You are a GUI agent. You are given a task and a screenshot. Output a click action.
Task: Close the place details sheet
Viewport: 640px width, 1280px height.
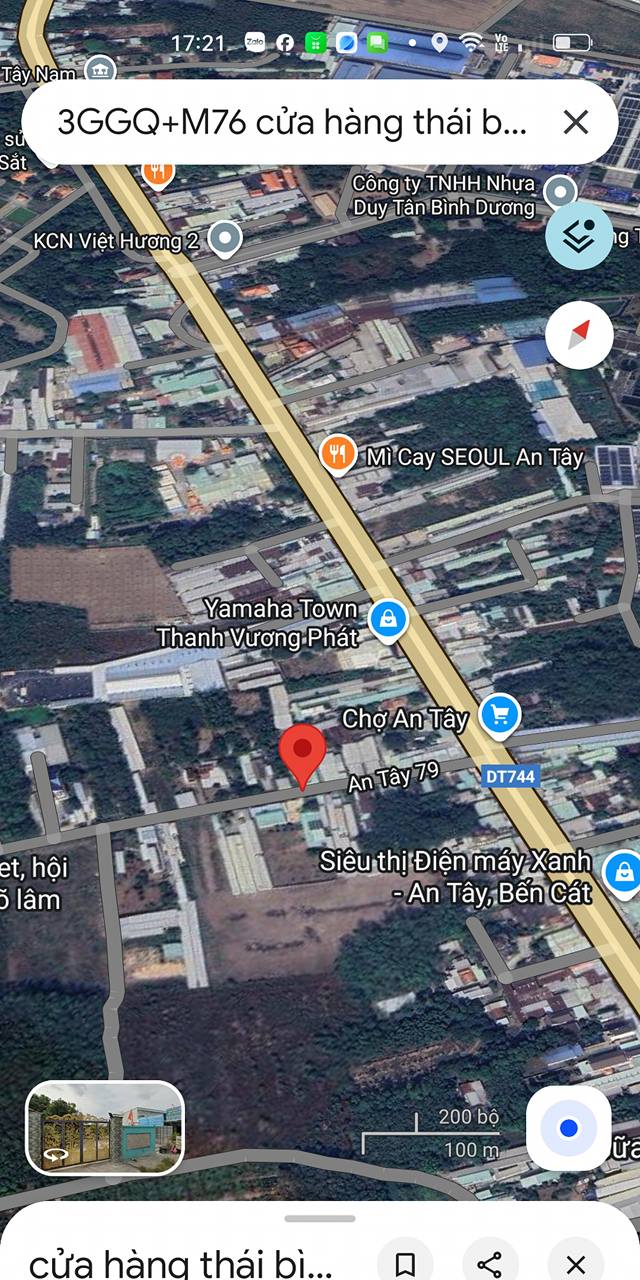[575, 1263]
